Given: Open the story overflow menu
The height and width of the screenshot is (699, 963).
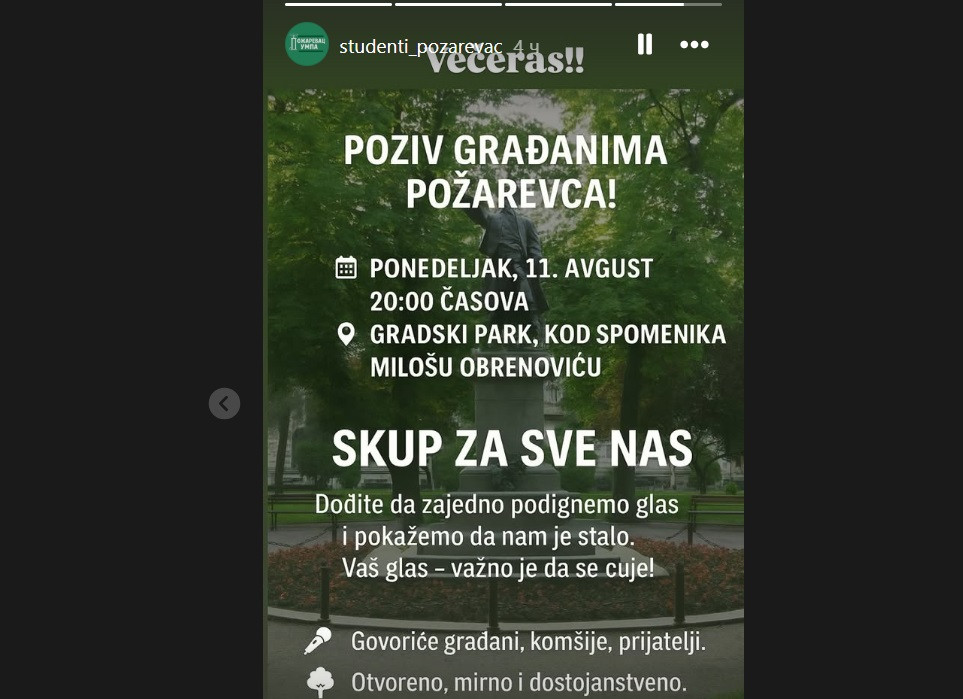Looking at the screenshot, I should point(694,44).
